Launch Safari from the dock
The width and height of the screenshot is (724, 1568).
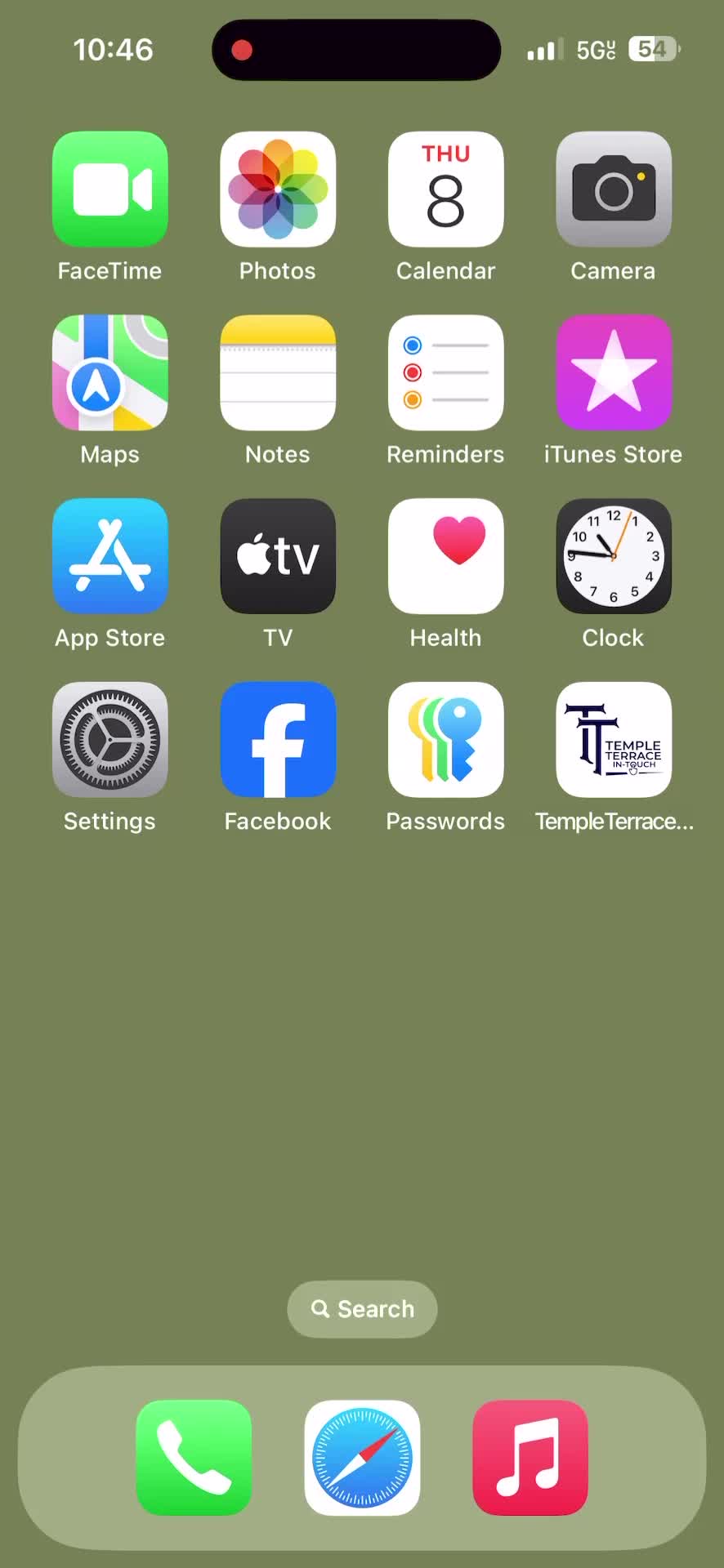tap(362, 1458)
